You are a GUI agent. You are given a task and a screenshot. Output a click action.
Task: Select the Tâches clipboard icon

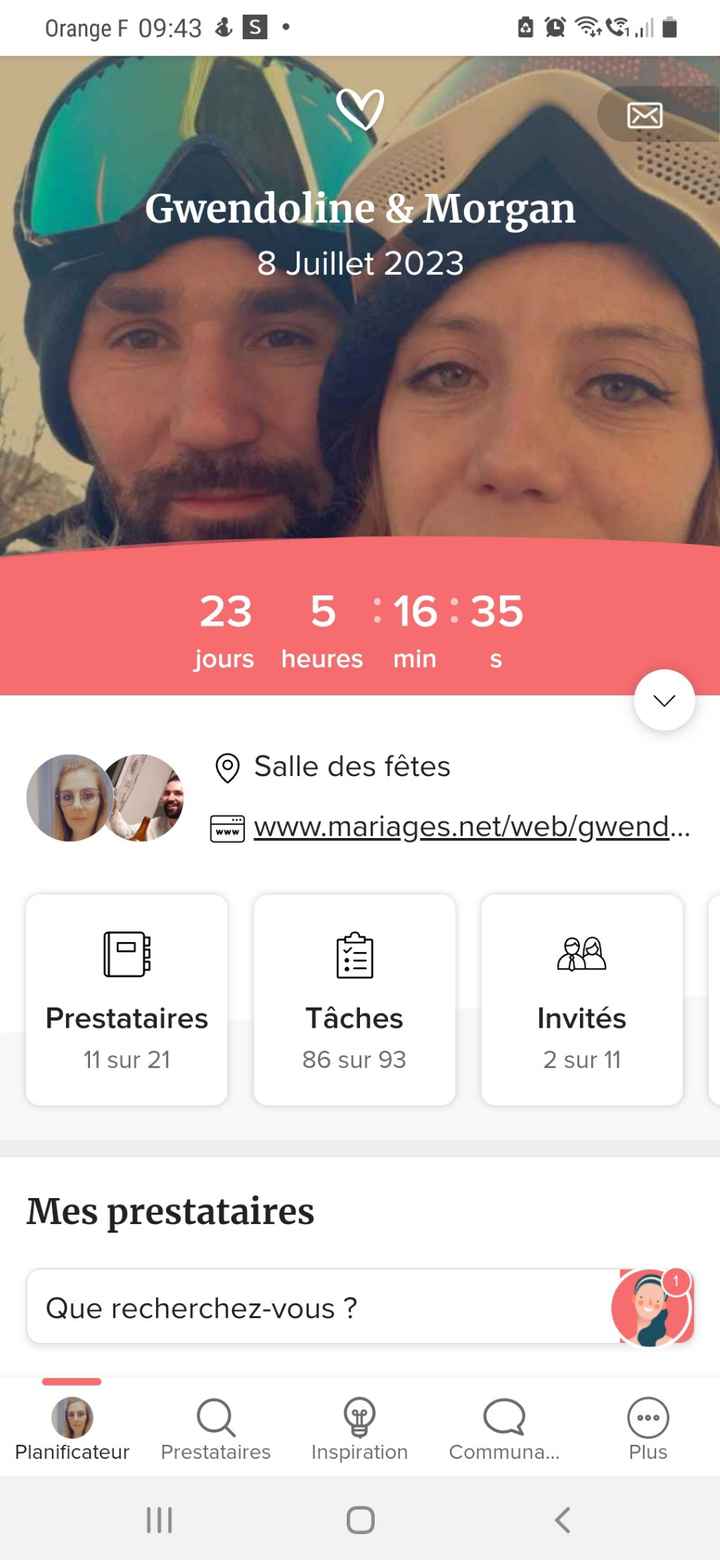(x=354, y=954)
